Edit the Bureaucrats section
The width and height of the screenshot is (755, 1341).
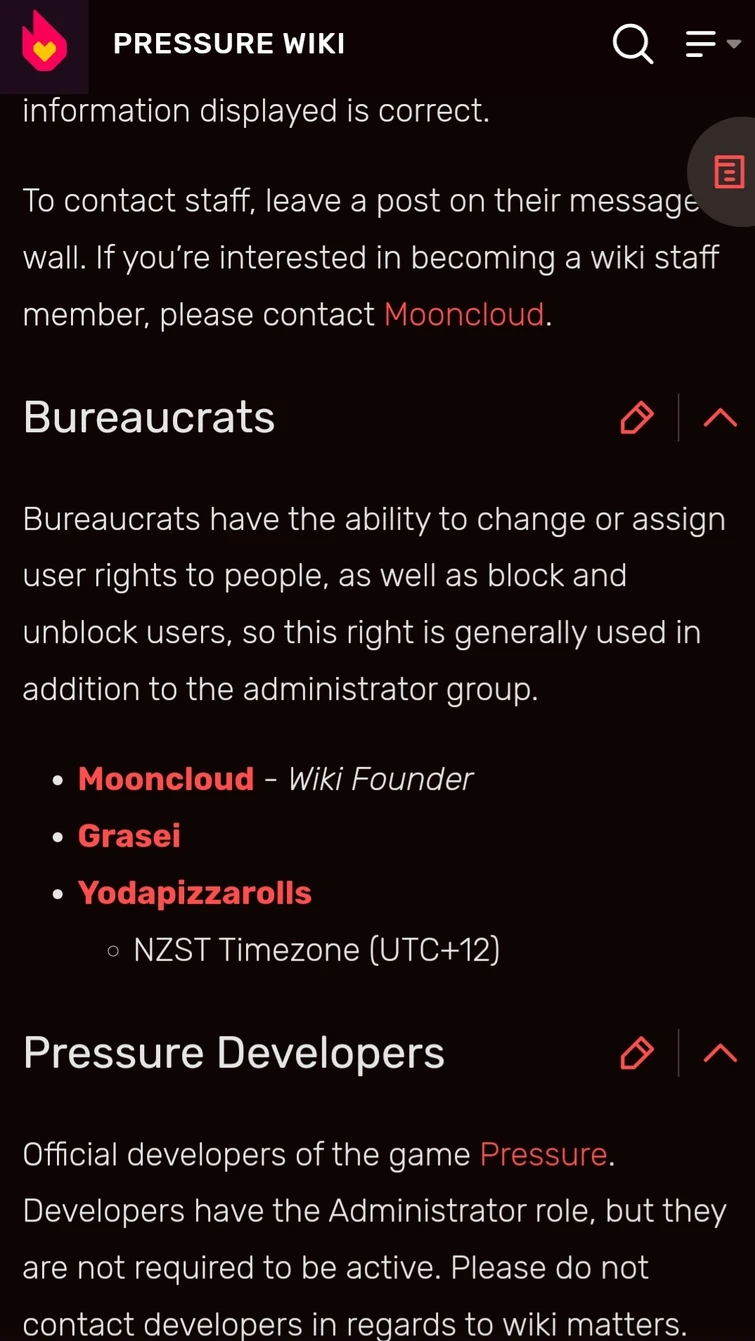pos(637,418)
